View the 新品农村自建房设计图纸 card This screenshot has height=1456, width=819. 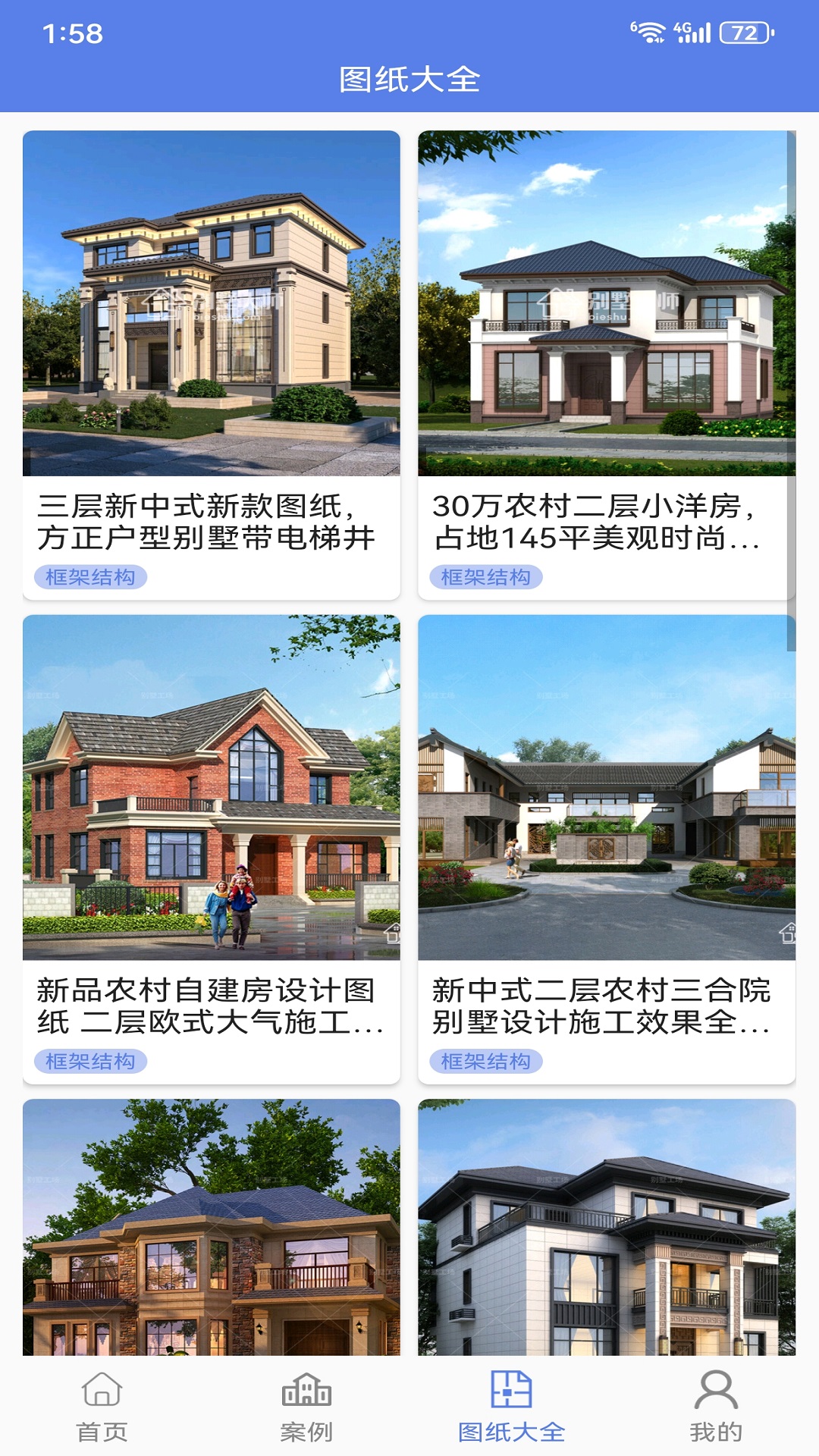211,848
